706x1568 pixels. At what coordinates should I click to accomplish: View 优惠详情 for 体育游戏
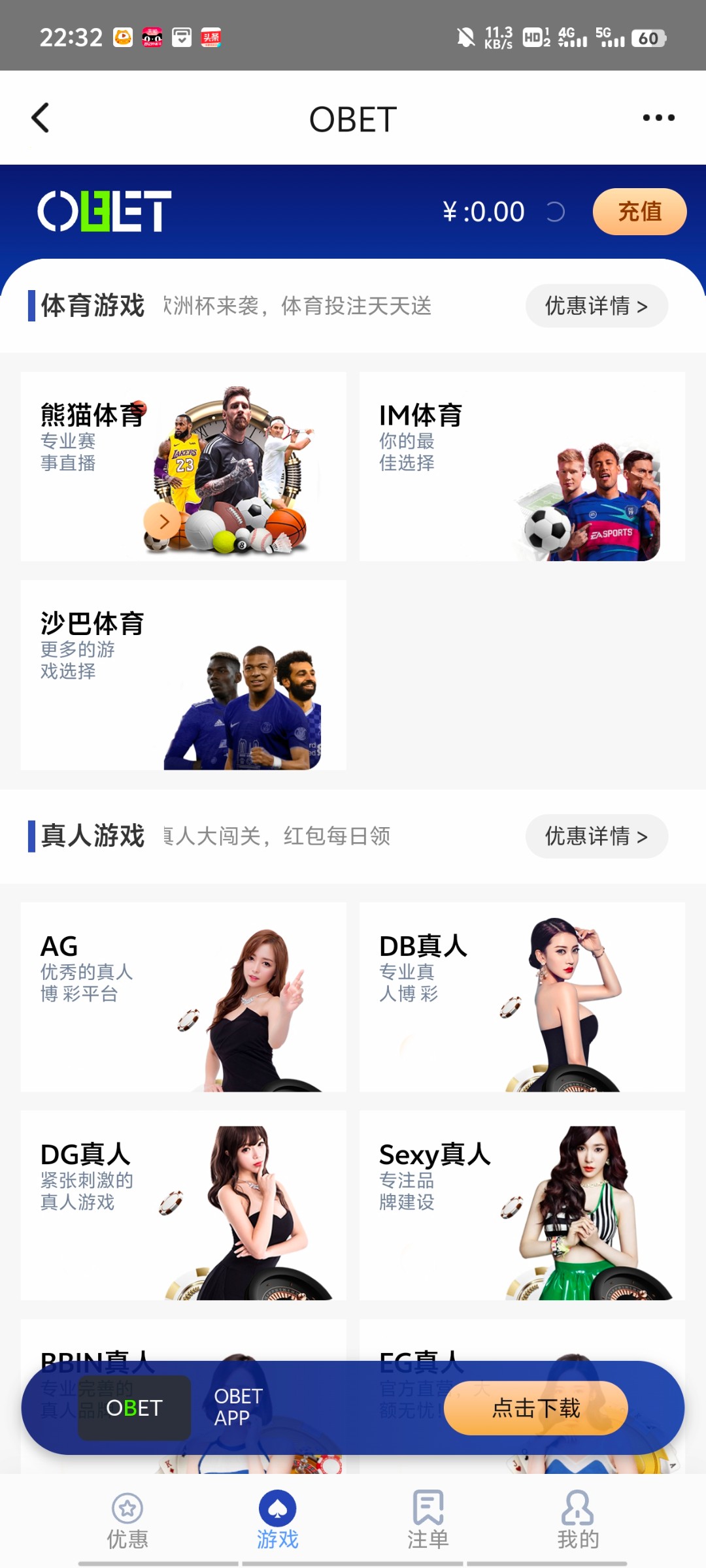[x=596, y=306]
